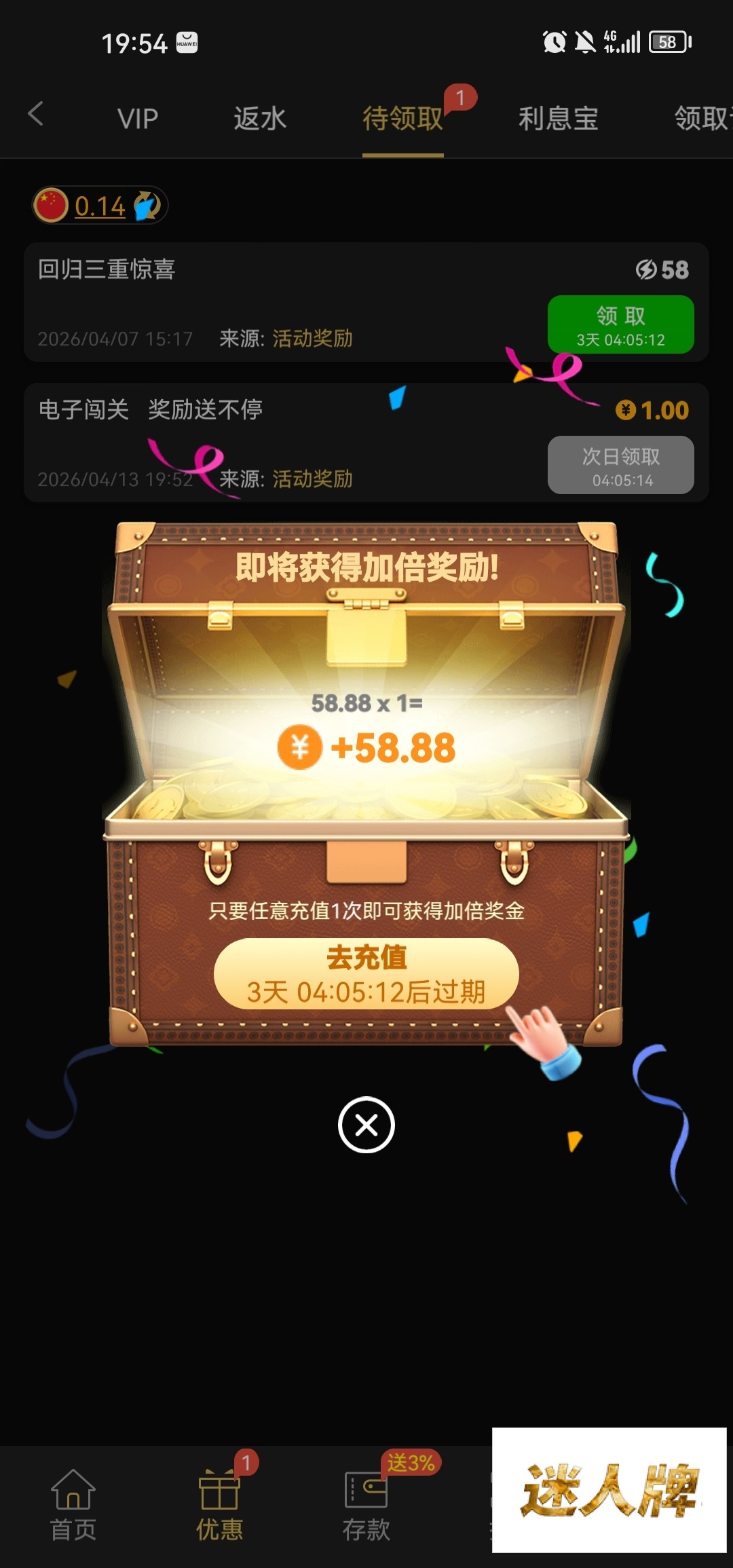
Task: Open the 返水 tab
Action: click(260, 119)
